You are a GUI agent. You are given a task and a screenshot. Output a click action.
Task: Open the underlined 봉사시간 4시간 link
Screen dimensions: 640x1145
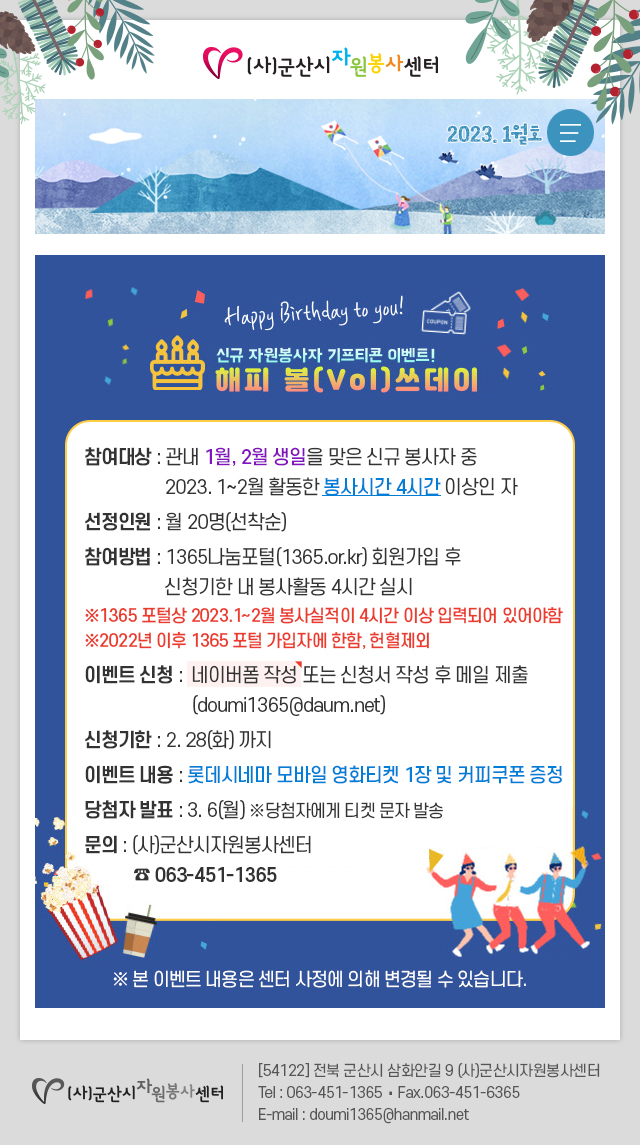382,487
